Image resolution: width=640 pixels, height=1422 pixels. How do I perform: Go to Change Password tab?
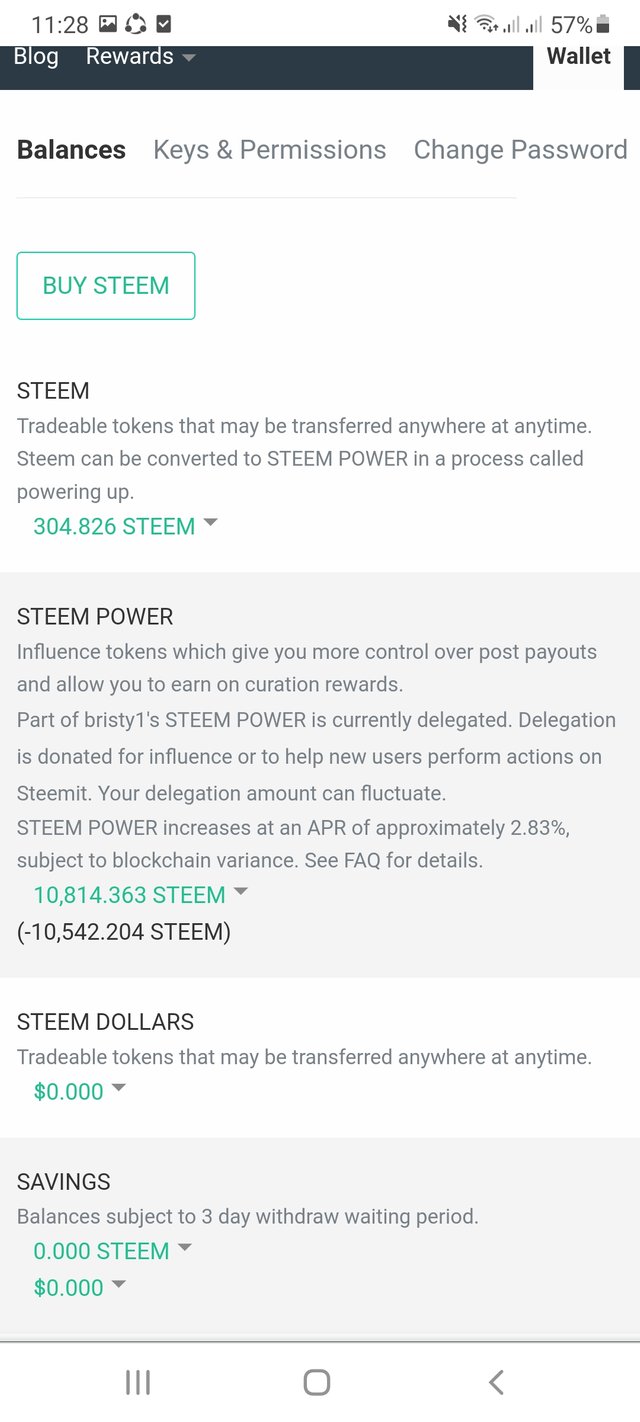pyautogui.click(x=520, y=150)
